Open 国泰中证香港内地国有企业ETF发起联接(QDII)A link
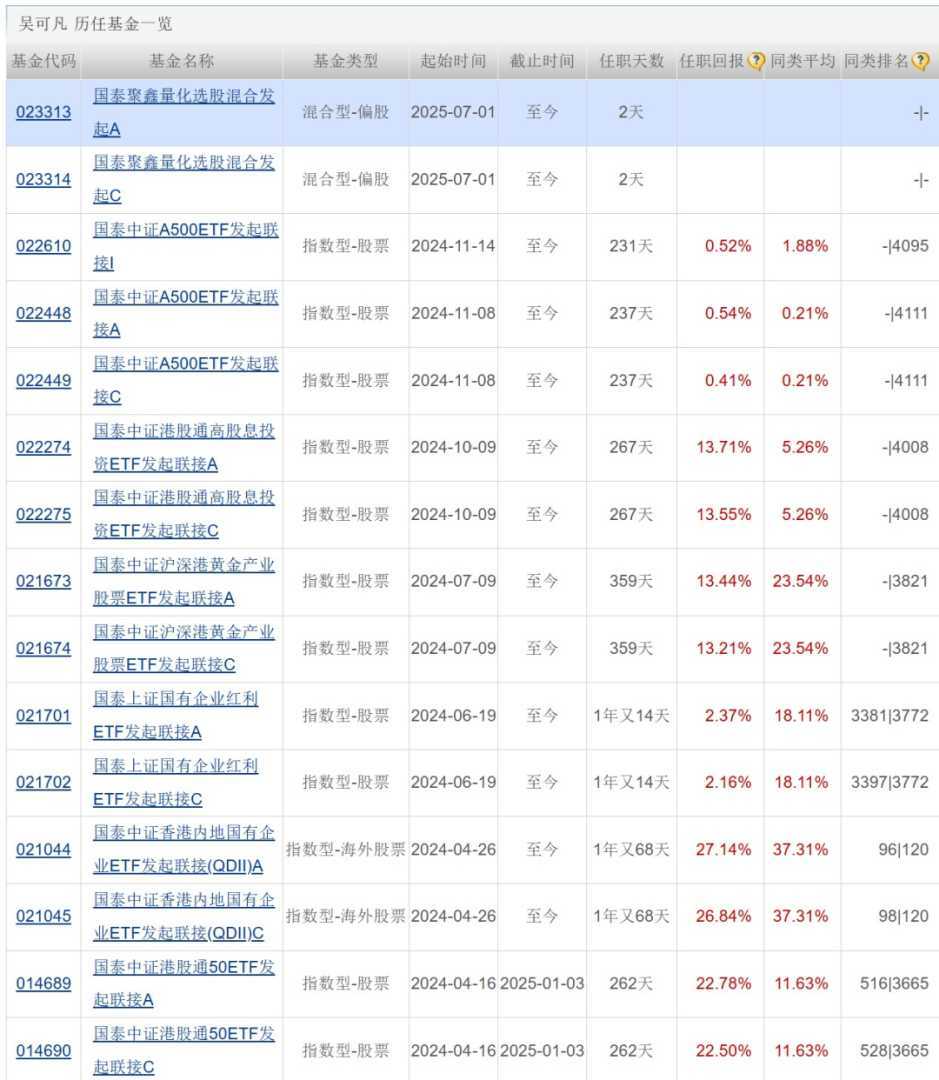 (184, 832)
